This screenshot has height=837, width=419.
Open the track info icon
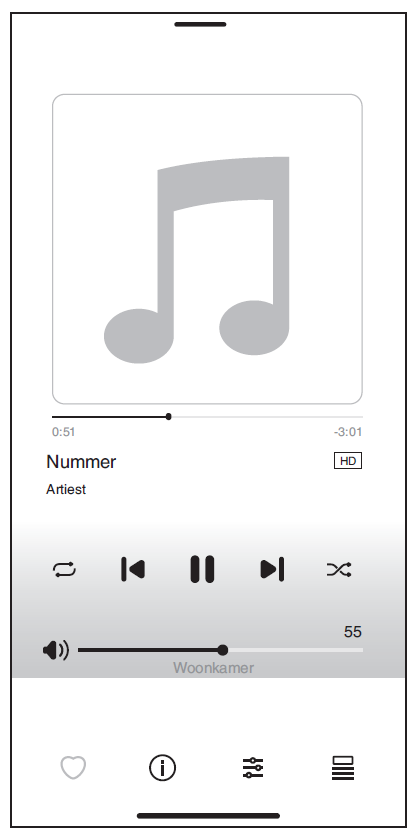(x=162, y=768)
